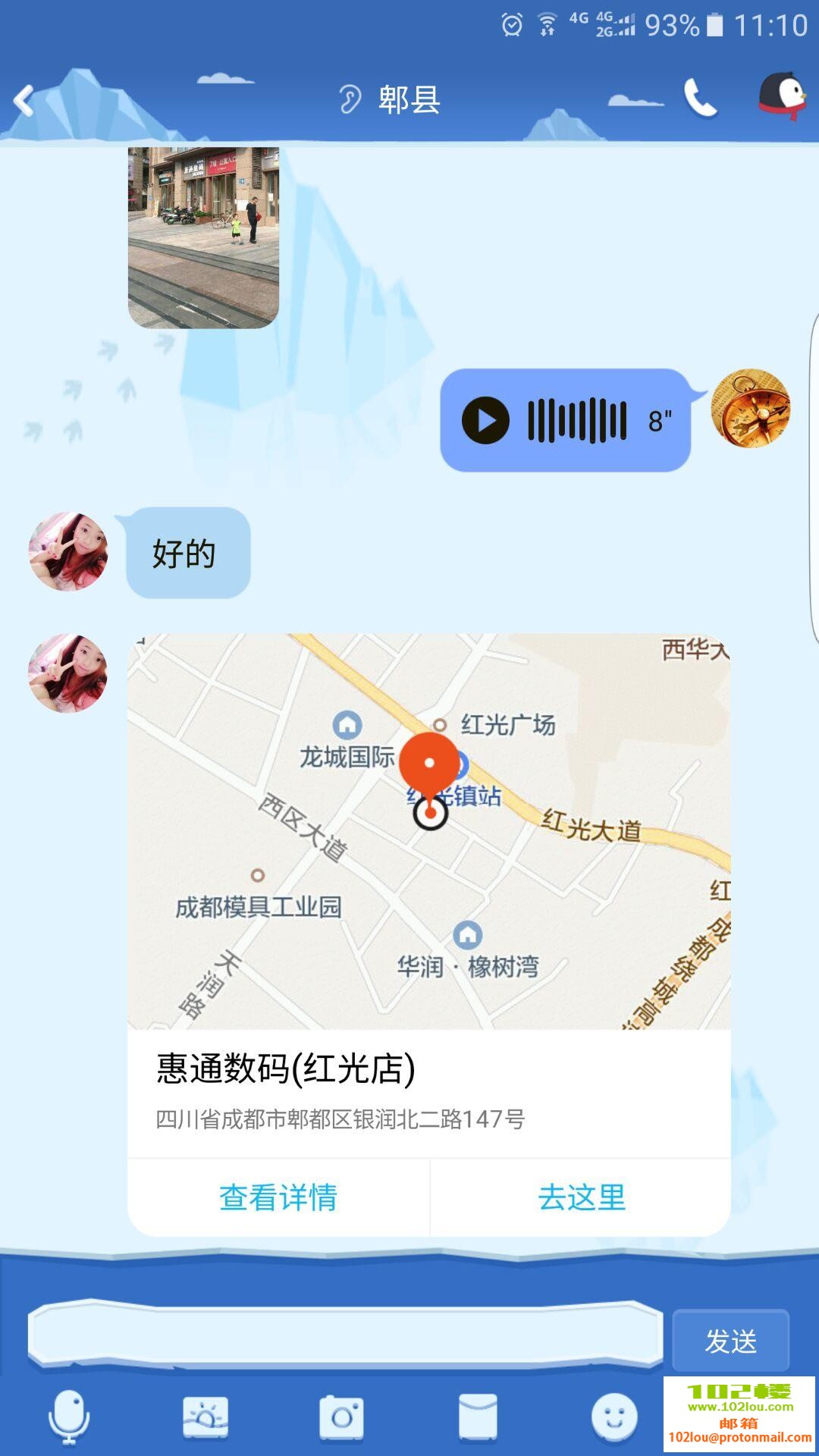
Task: Go back from the 郫县 chat
Action: [24, 100]
